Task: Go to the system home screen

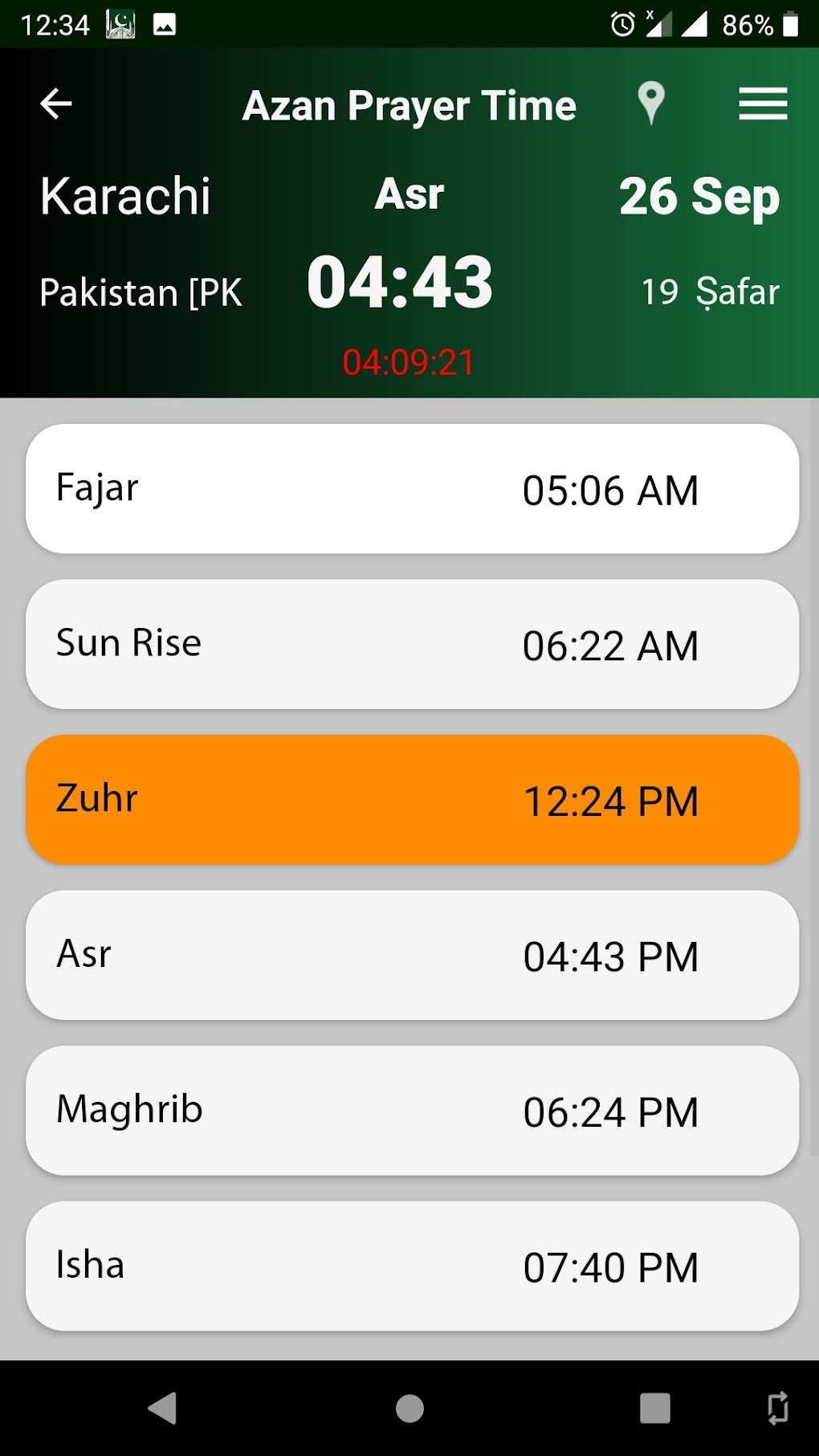Action: pyautogui.click(x=409, y=1408)
